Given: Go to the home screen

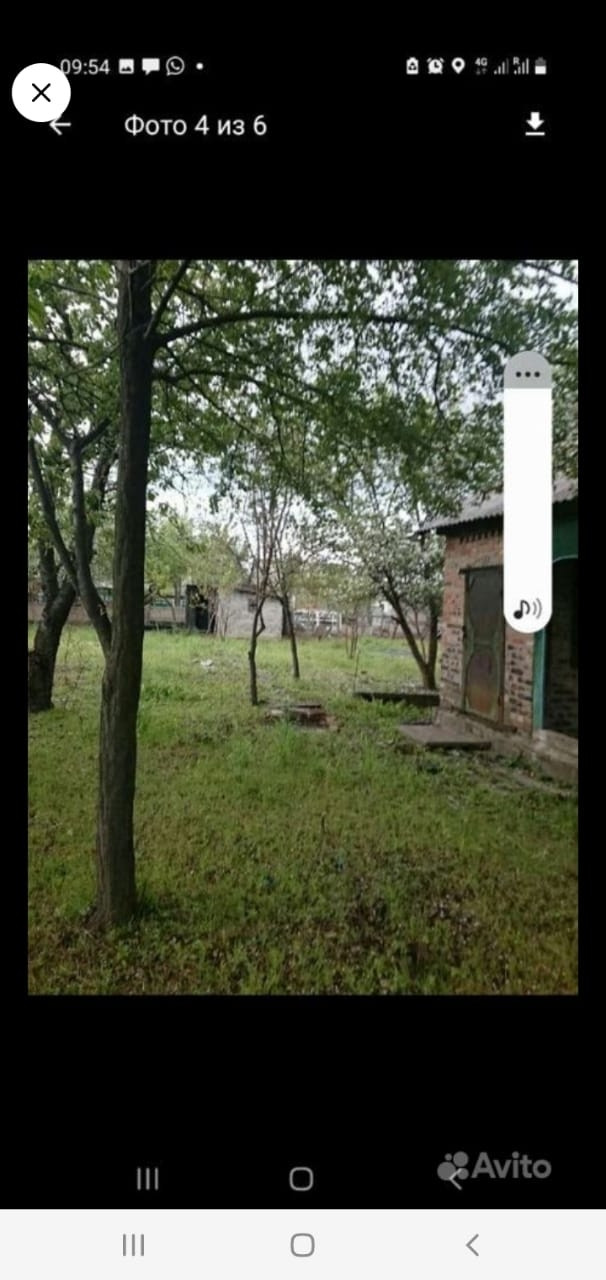Looking at the screenshot, I should pos(302,1245).
